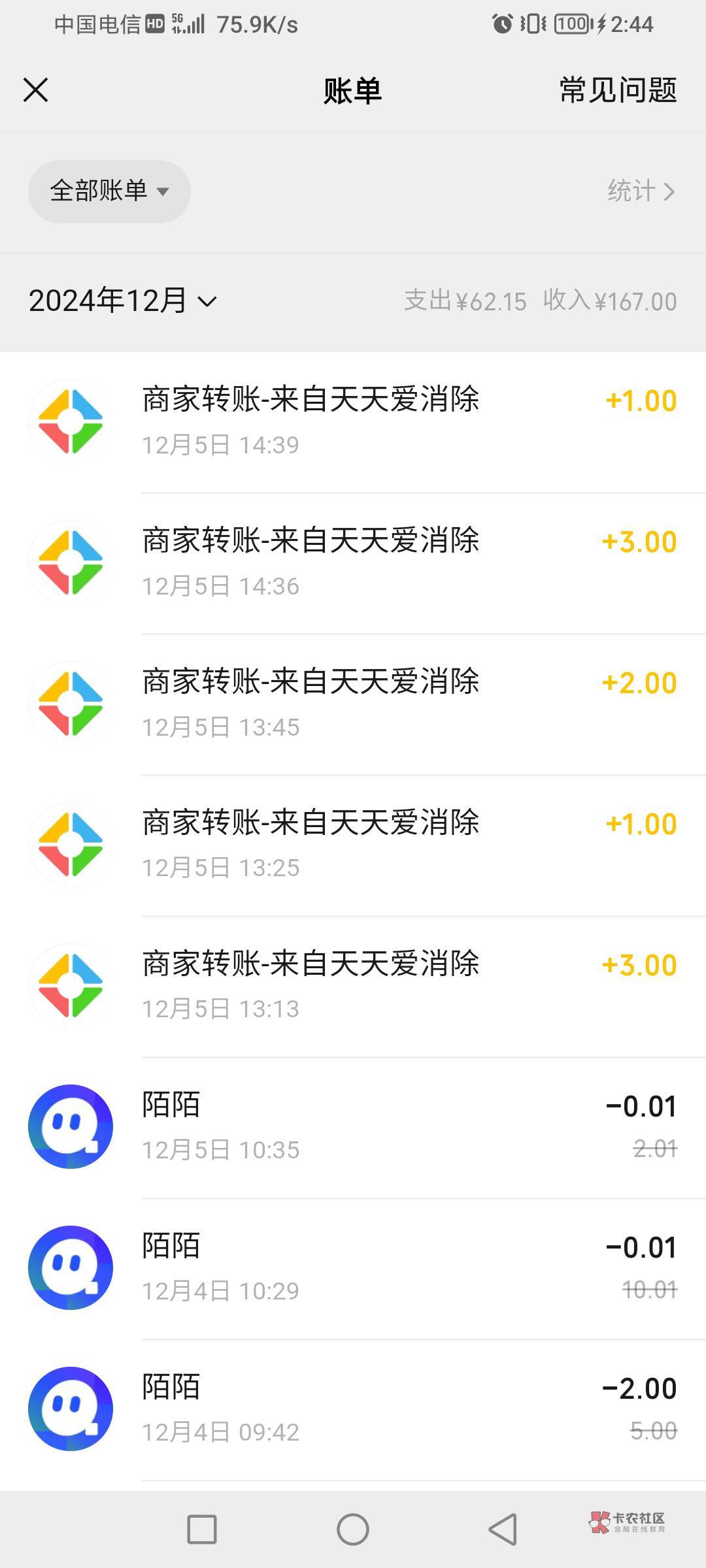
Task: Expand the 全部账单 filter dropdown
Action: click(x=109, y=191)
